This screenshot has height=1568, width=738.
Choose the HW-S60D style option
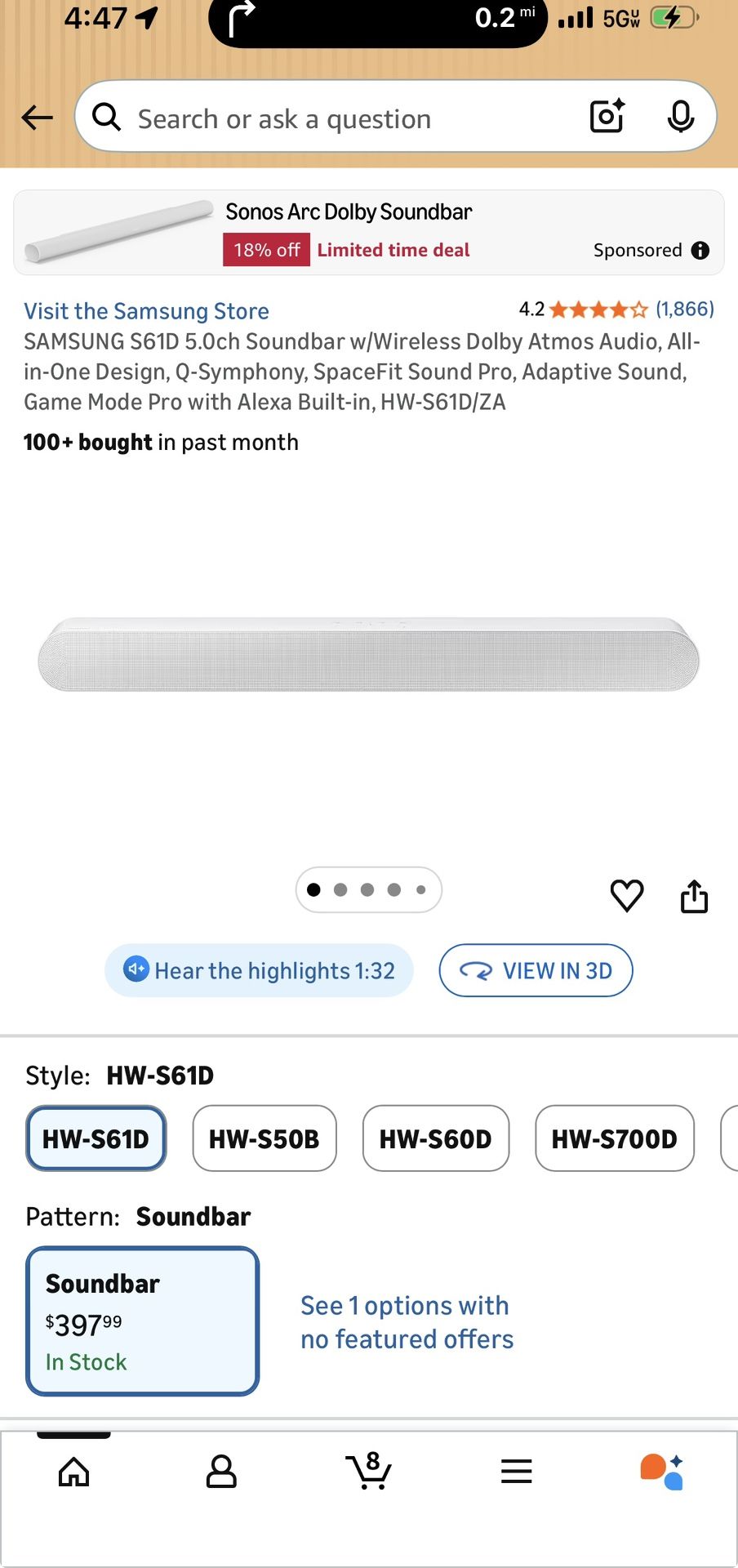point(436,1138)
